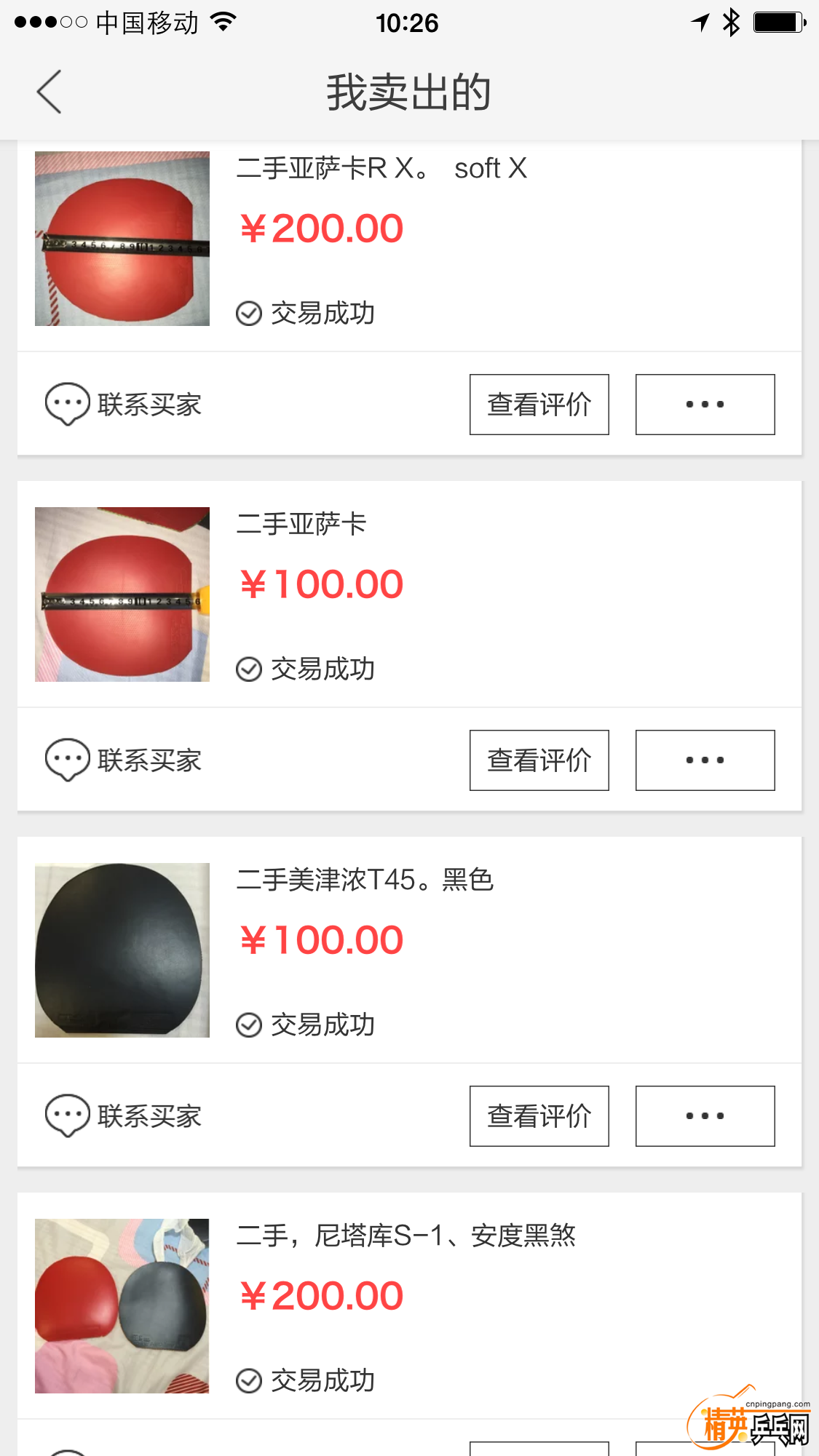Open the 二手亚萨卡 ¥100.00 listing
This screenshot has width=819, height=1456.
(x=301, y=525)
